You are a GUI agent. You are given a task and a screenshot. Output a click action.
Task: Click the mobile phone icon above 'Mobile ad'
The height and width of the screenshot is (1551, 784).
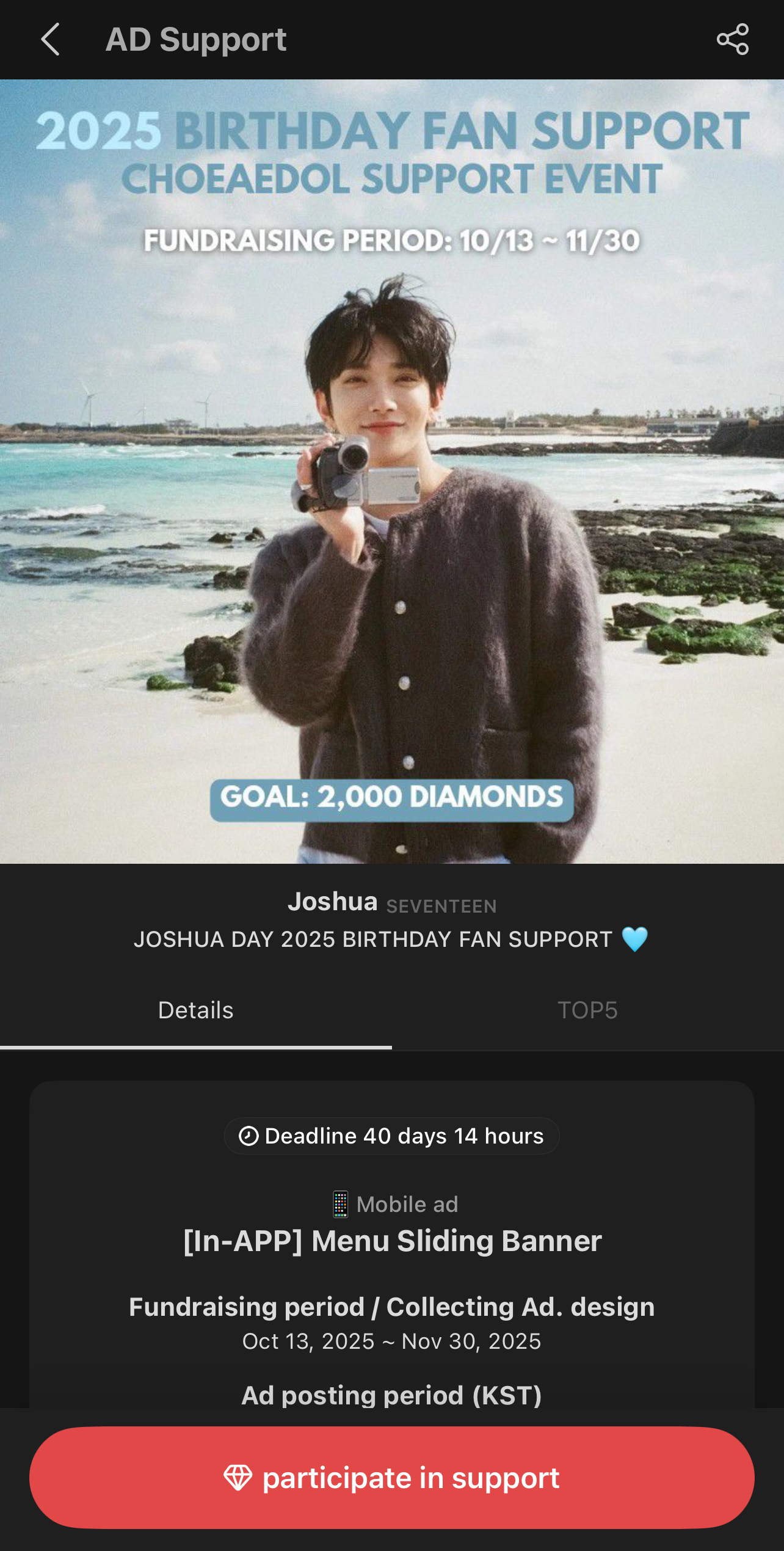[340, 1203]
